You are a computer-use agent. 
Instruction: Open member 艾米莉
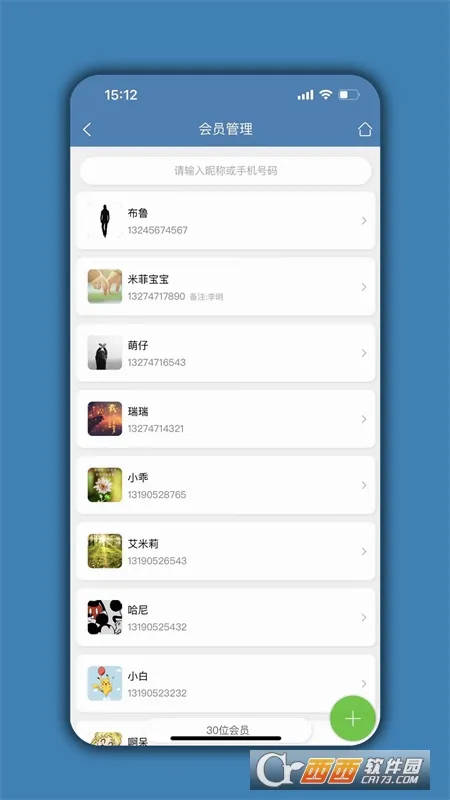point(226,551)
